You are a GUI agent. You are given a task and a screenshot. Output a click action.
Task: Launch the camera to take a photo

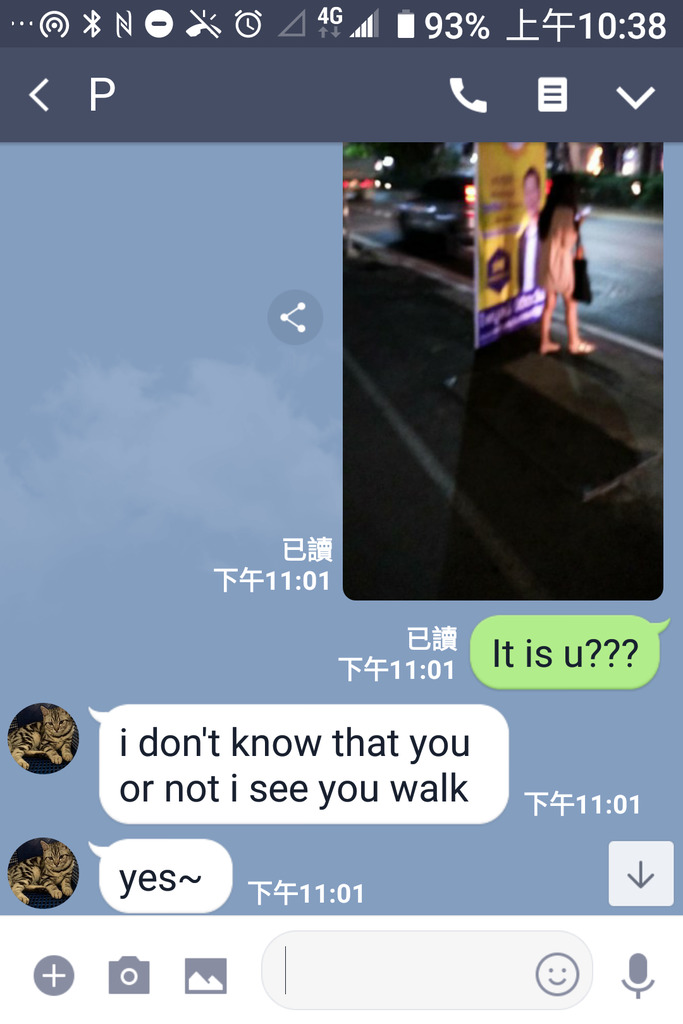129,974
